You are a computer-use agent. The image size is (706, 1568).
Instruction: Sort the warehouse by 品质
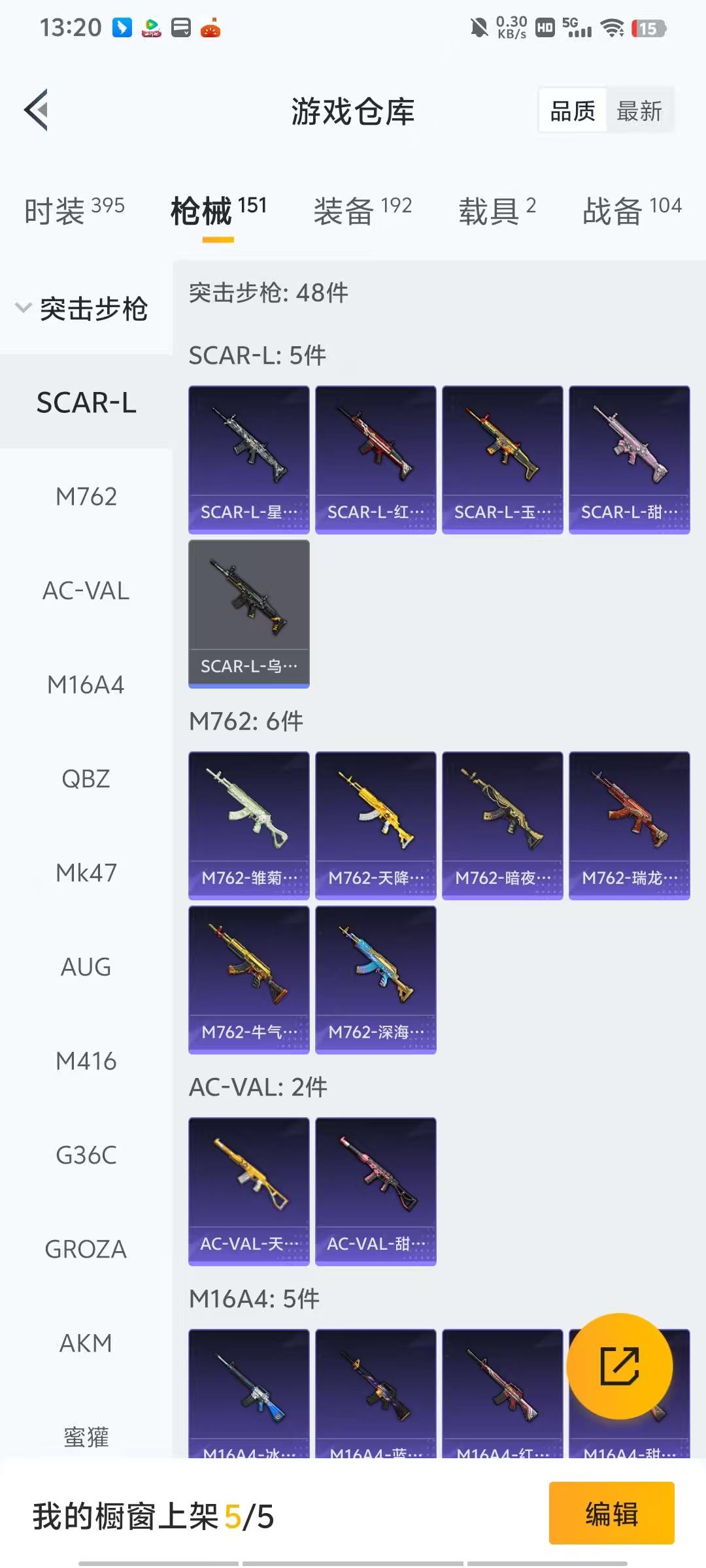(573, 111)
